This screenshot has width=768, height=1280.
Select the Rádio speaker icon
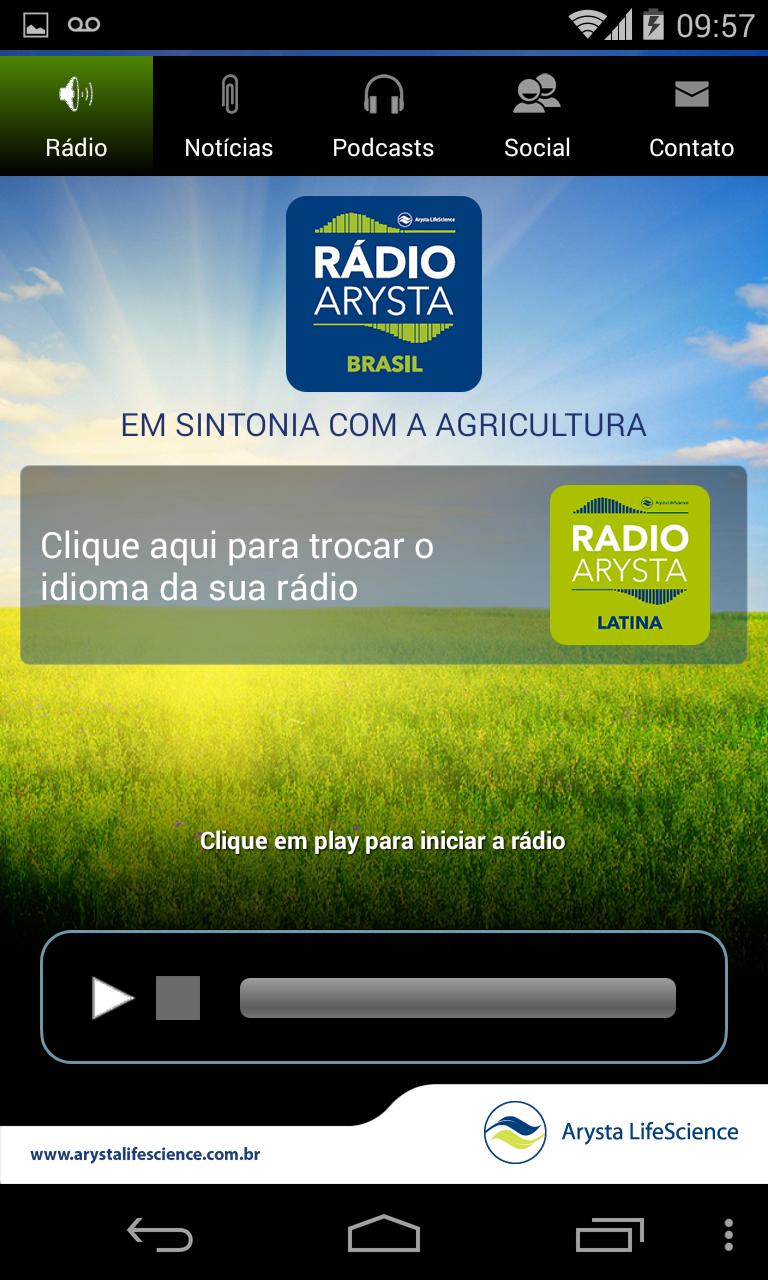[x=75, y=92]
